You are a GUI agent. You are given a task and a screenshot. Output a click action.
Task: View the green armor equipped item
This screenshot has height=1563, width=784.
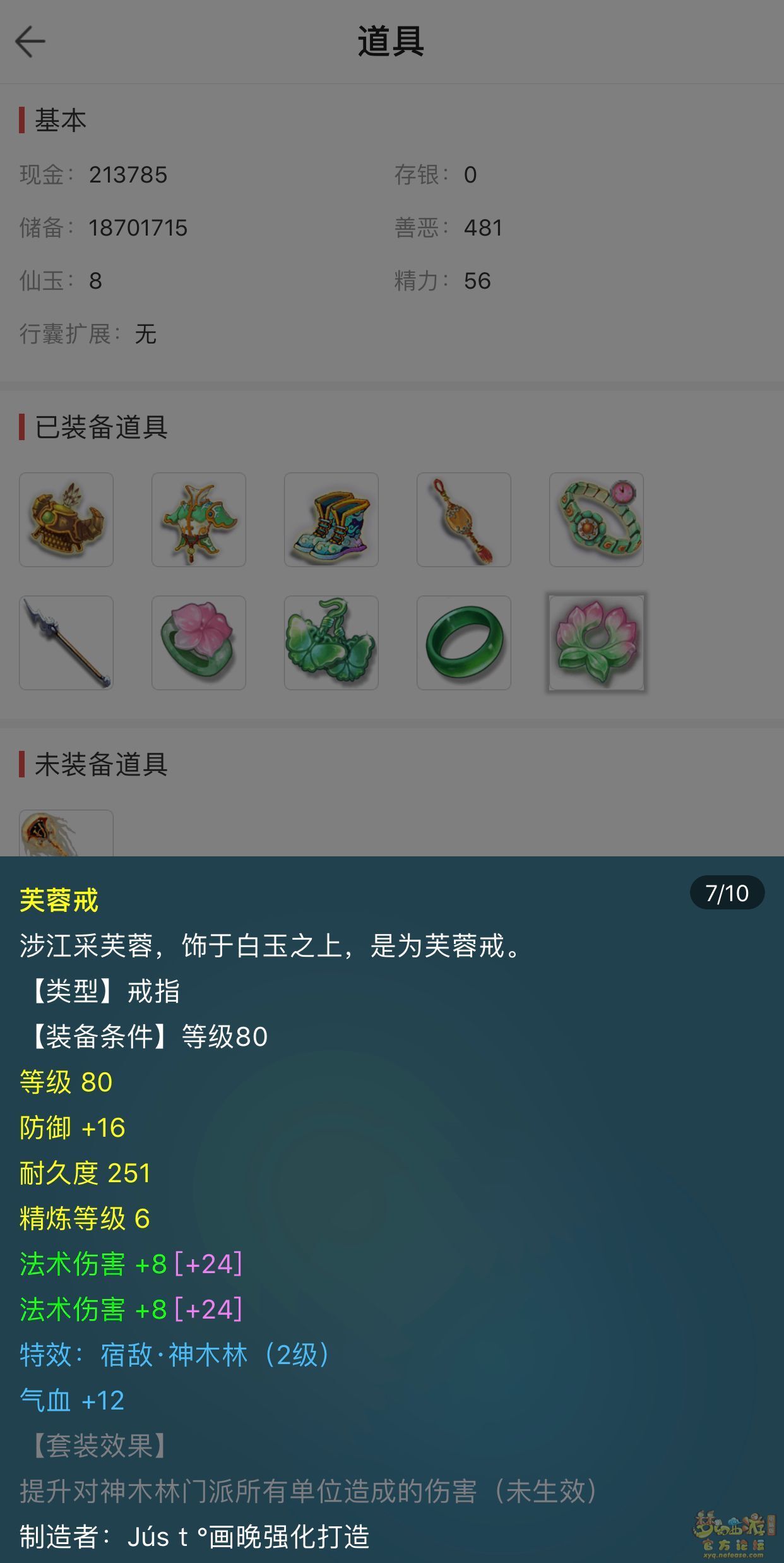(x=199, y=520)
